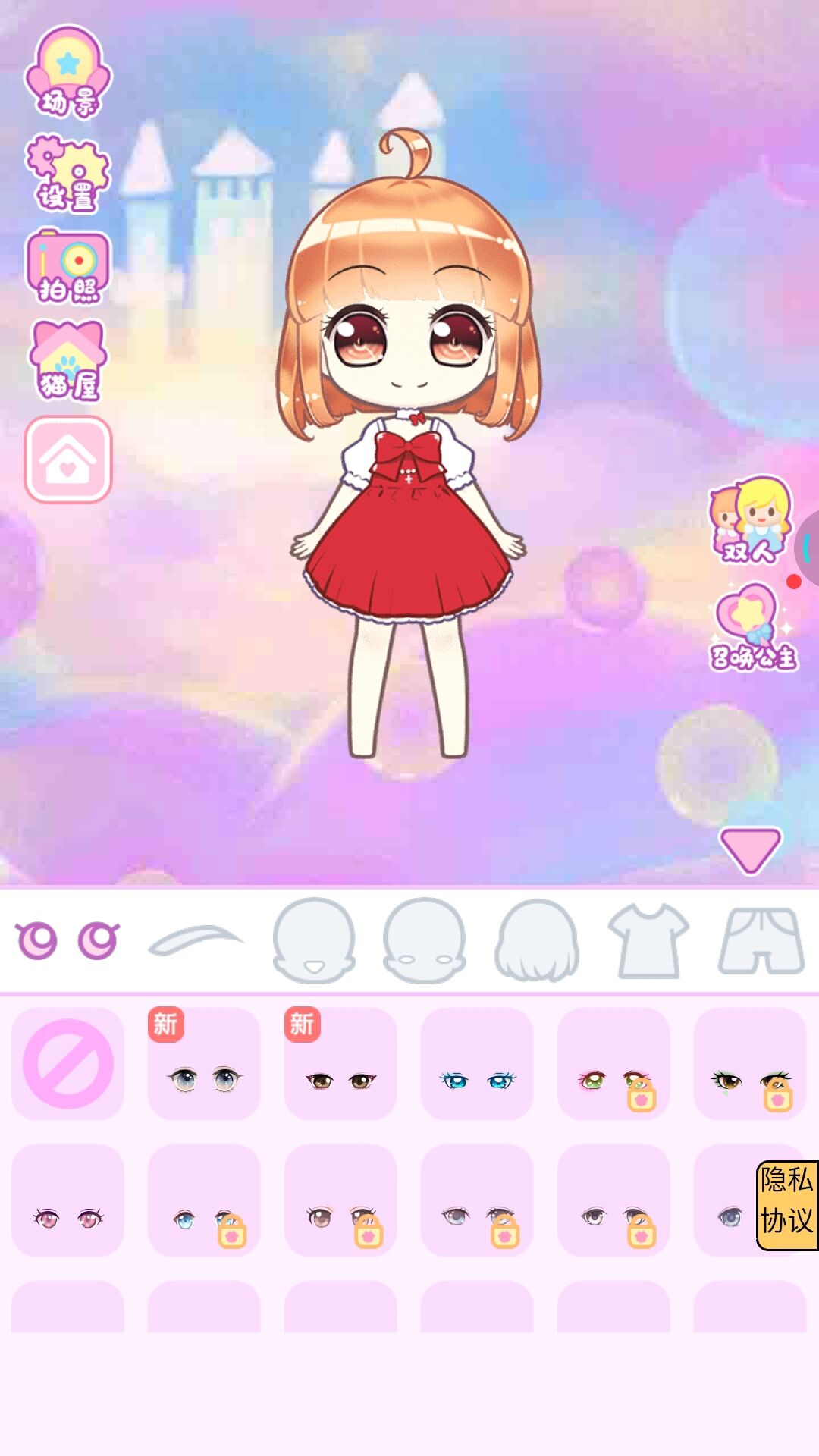Open the 场景 scene selector

coord(68,73)
